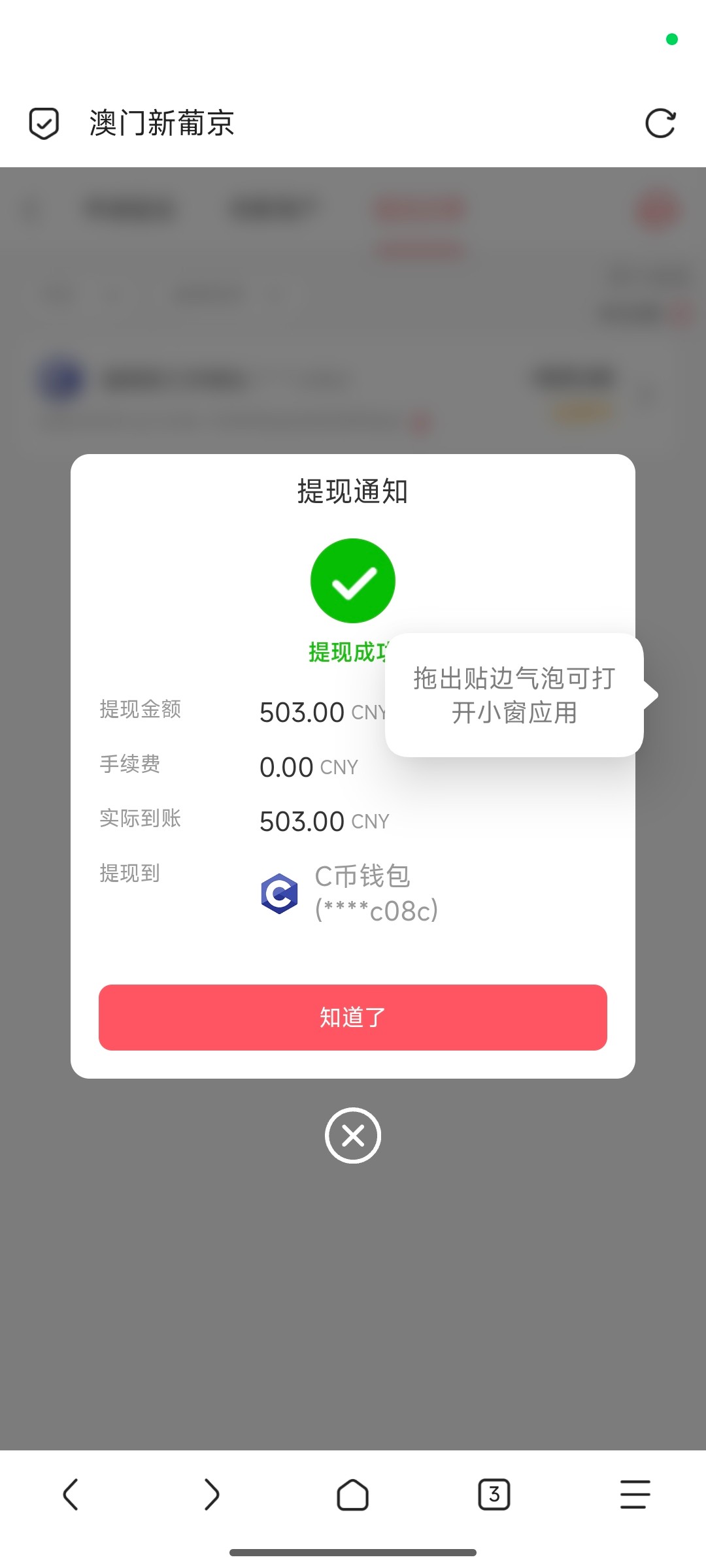The width and height of the screenshot is (706, 1568).
Task: Click the refresh icon at top right
Action: [x=662, y=123]
